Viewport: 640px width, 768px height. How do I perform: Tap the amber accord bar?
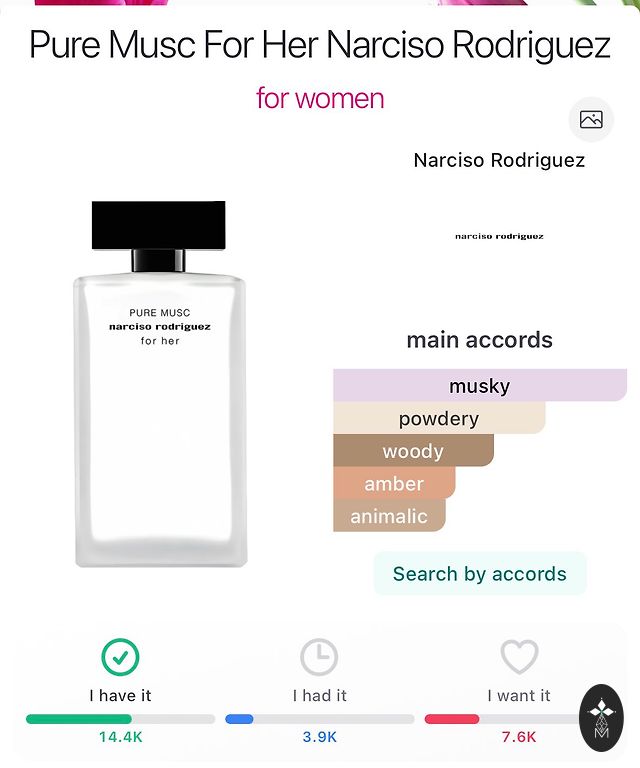coord(394,484)
